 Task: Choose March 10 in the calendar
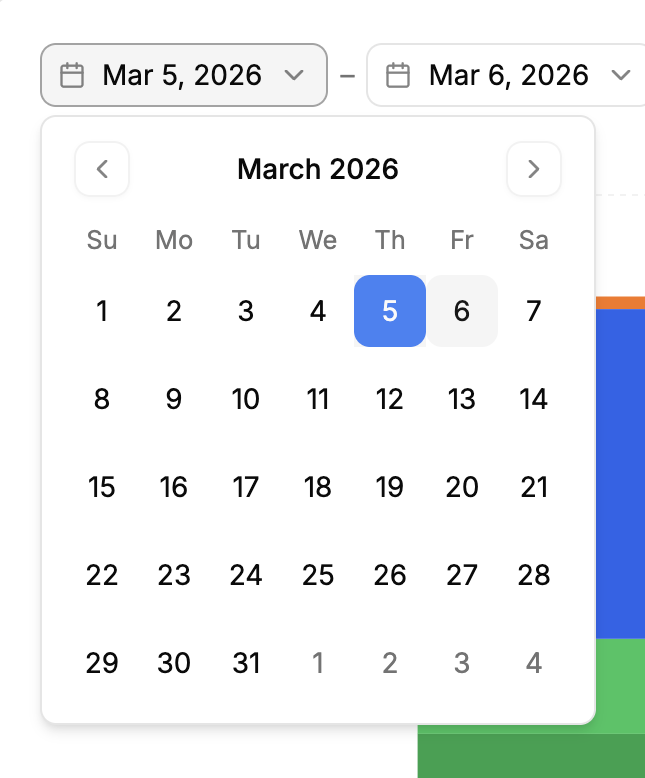(246, 399)
